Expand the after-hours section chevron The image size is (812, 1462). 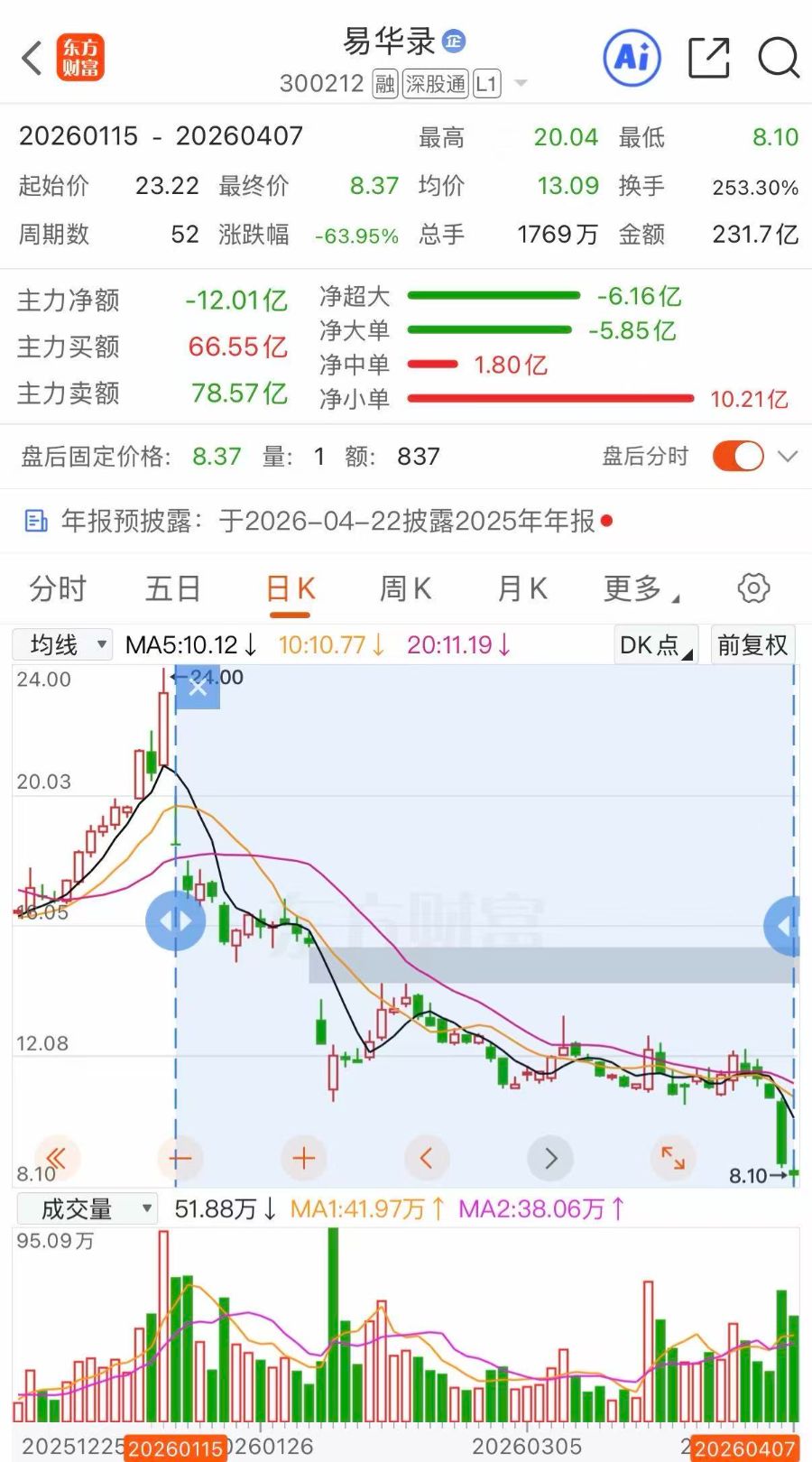[788, 456]
